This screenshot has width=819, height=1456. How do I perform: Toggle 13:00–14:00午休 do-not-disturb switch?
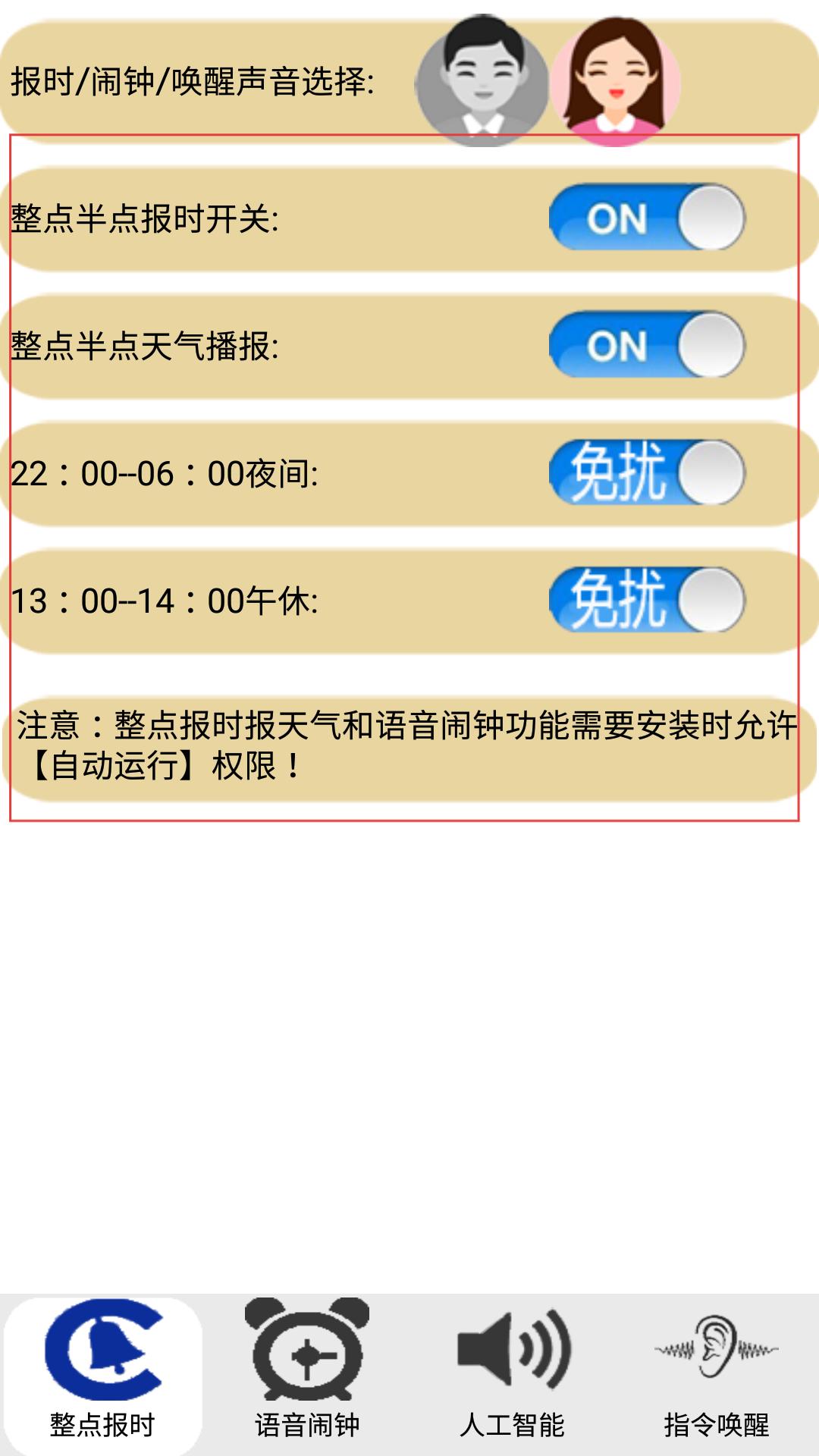(647, 600)
